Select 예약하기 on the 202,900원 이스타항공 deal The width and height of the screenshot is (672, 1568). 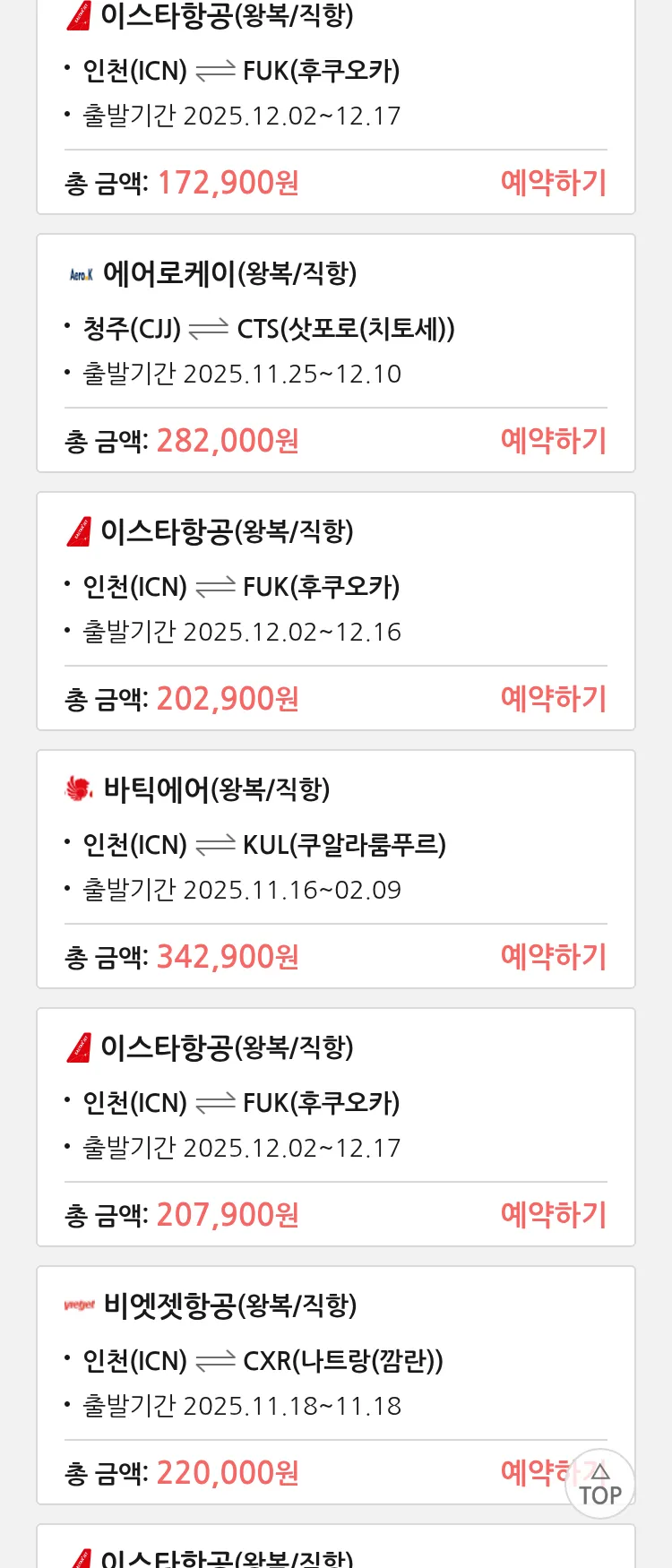(553, 699)
